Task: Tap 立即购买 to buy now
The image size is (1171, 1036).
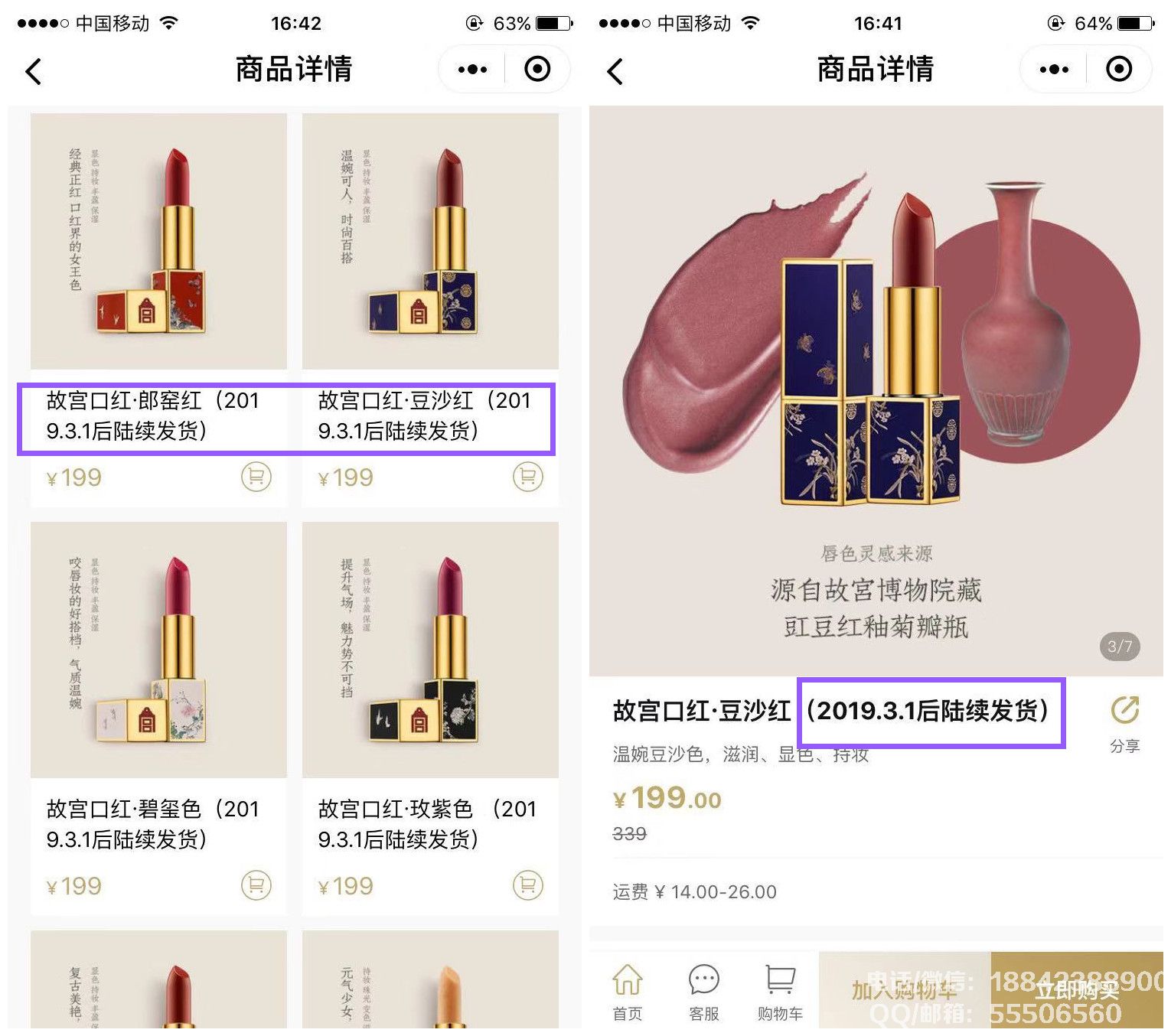Action: tap(1076, 990)
